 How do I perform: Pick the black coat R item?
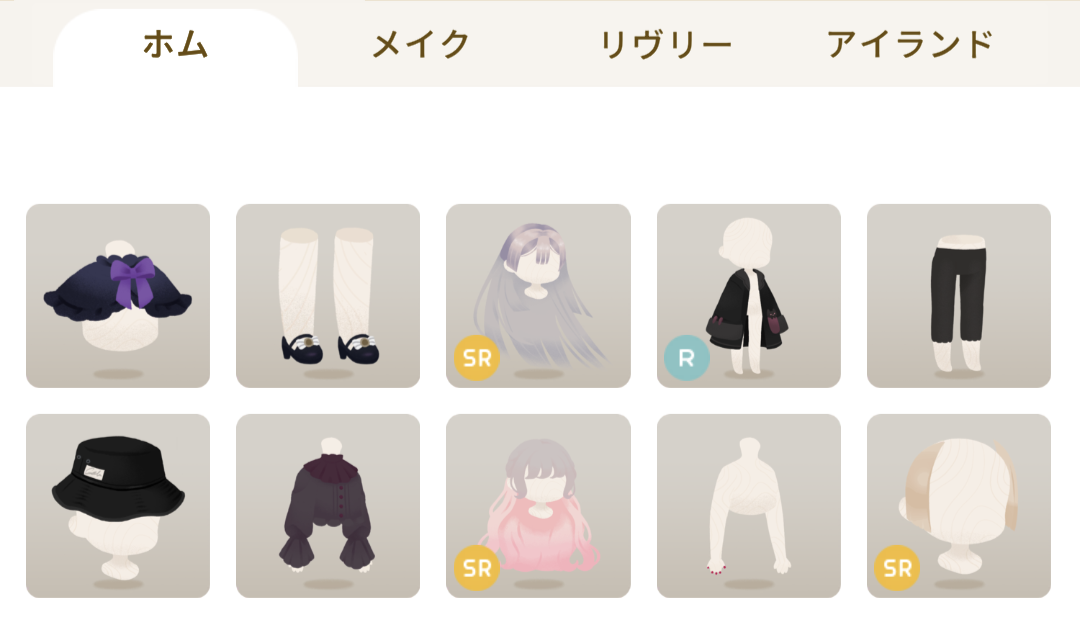pyautogui.click(x=749, y=296)
